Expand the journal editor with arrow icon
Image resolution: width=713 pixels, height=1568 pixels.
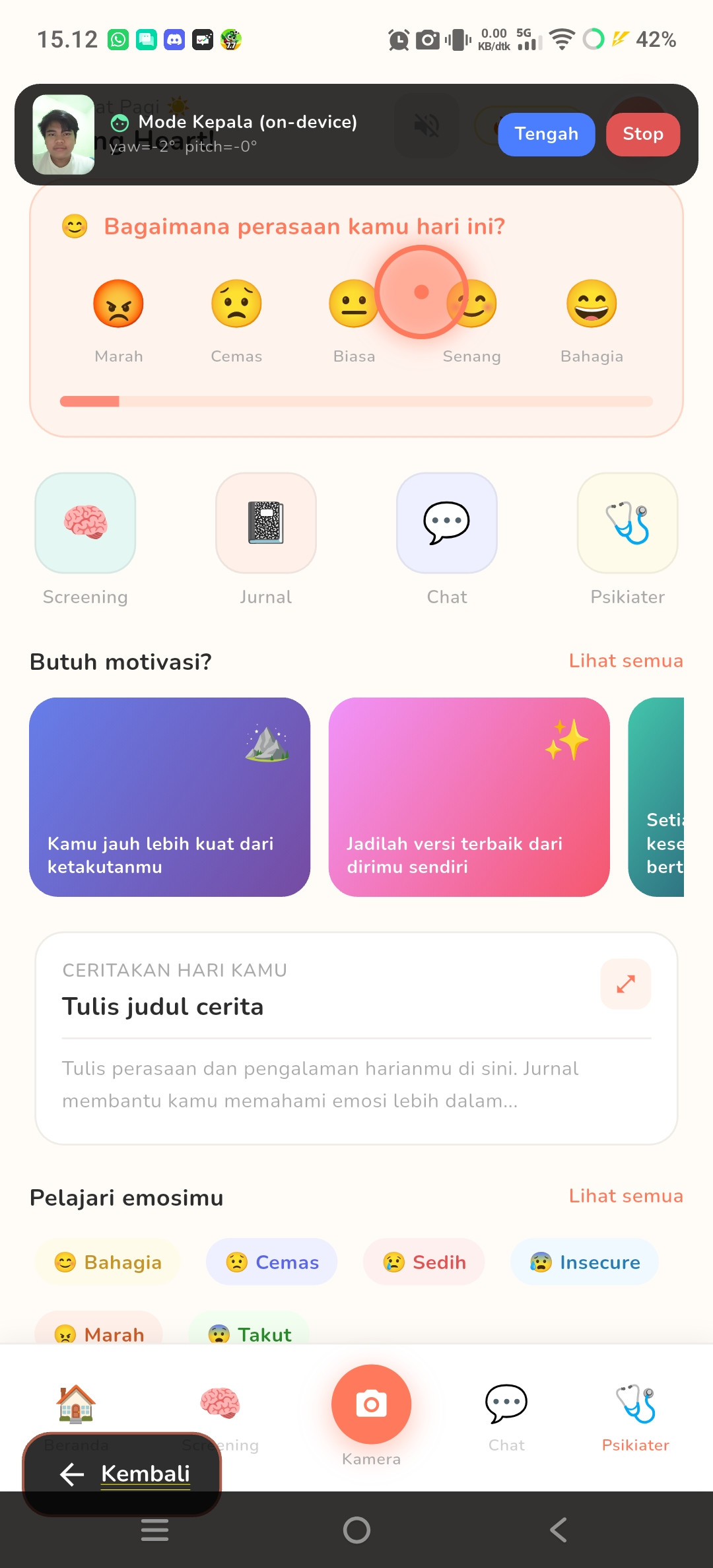pos(626,984)
